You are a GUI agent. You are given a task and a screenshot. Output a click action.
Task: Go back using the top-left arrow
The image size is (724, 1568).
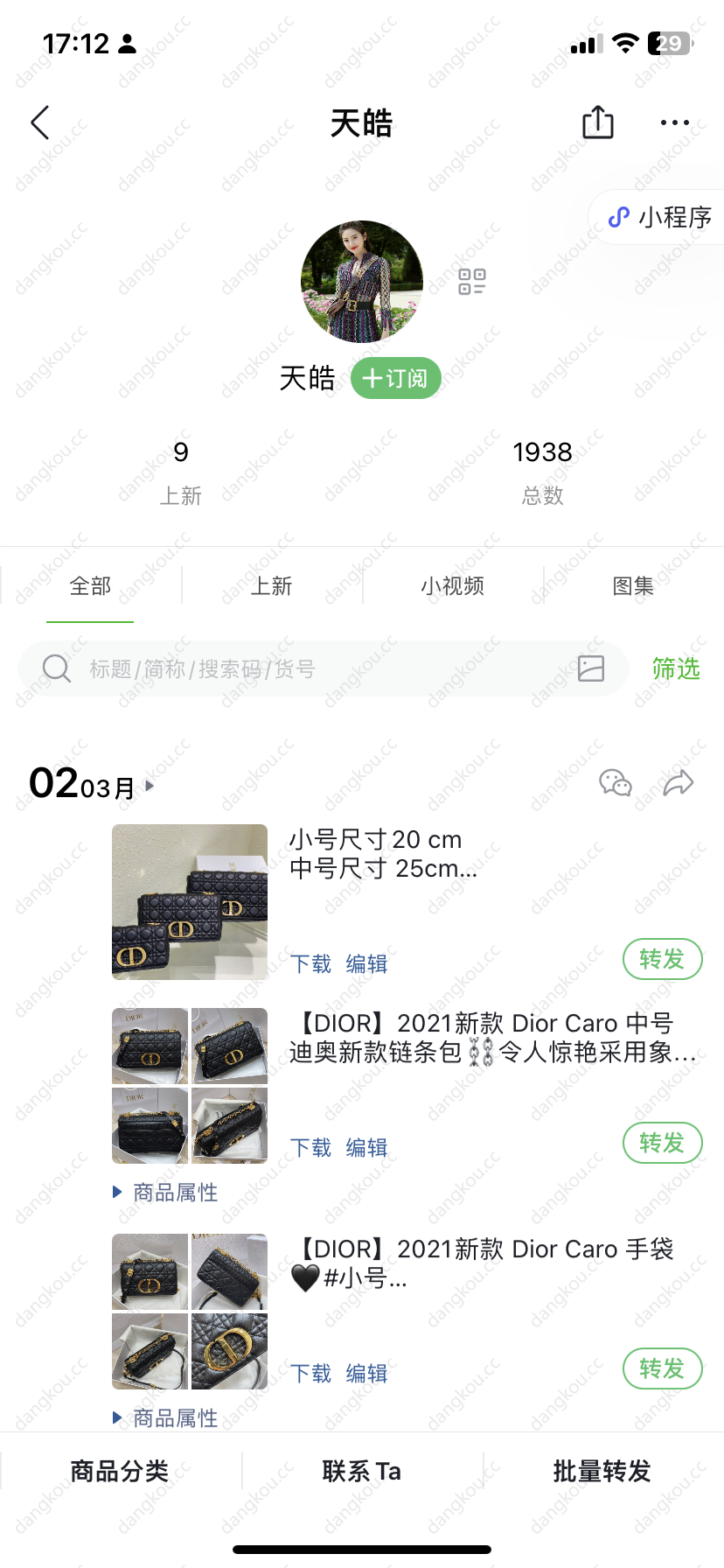tap(40, 122)
